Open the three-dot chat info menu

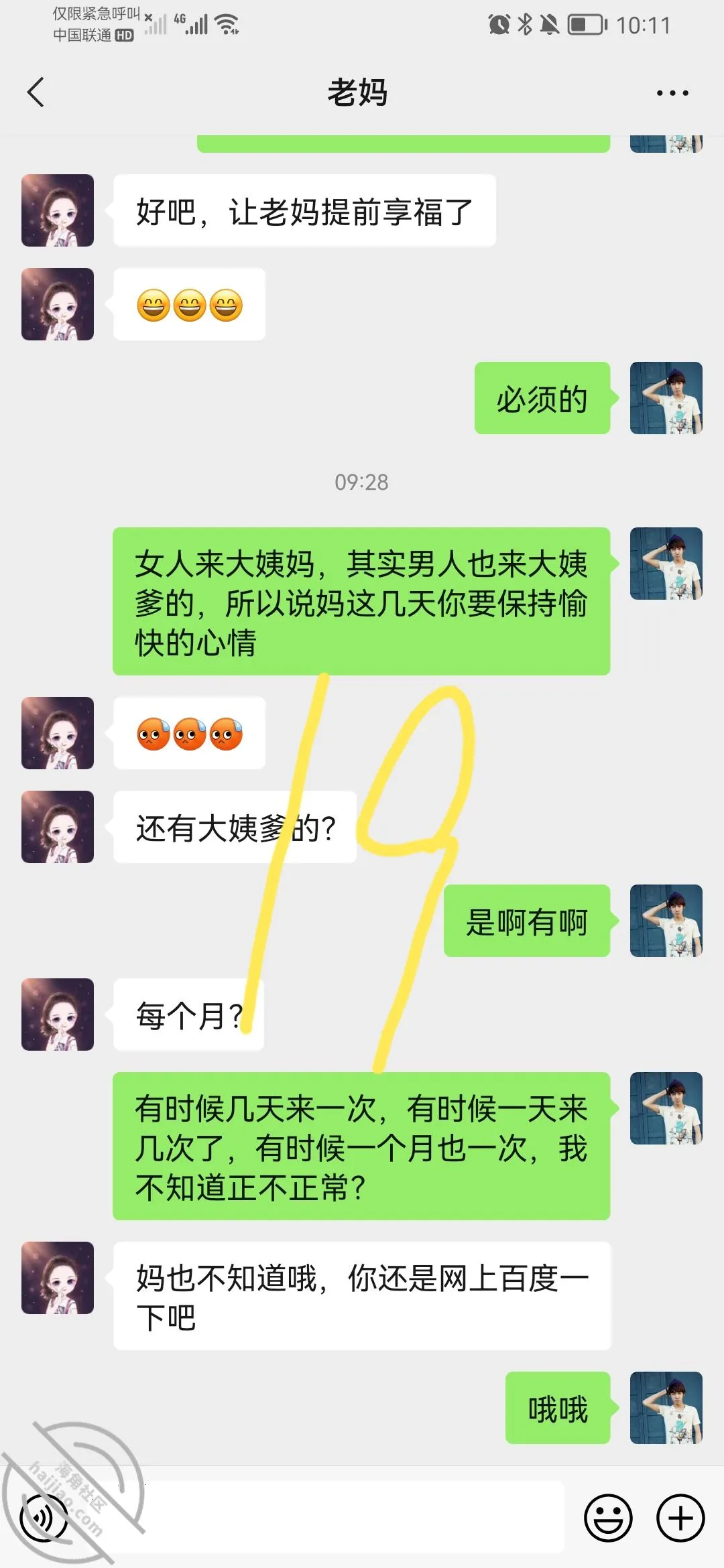point(672,93)
